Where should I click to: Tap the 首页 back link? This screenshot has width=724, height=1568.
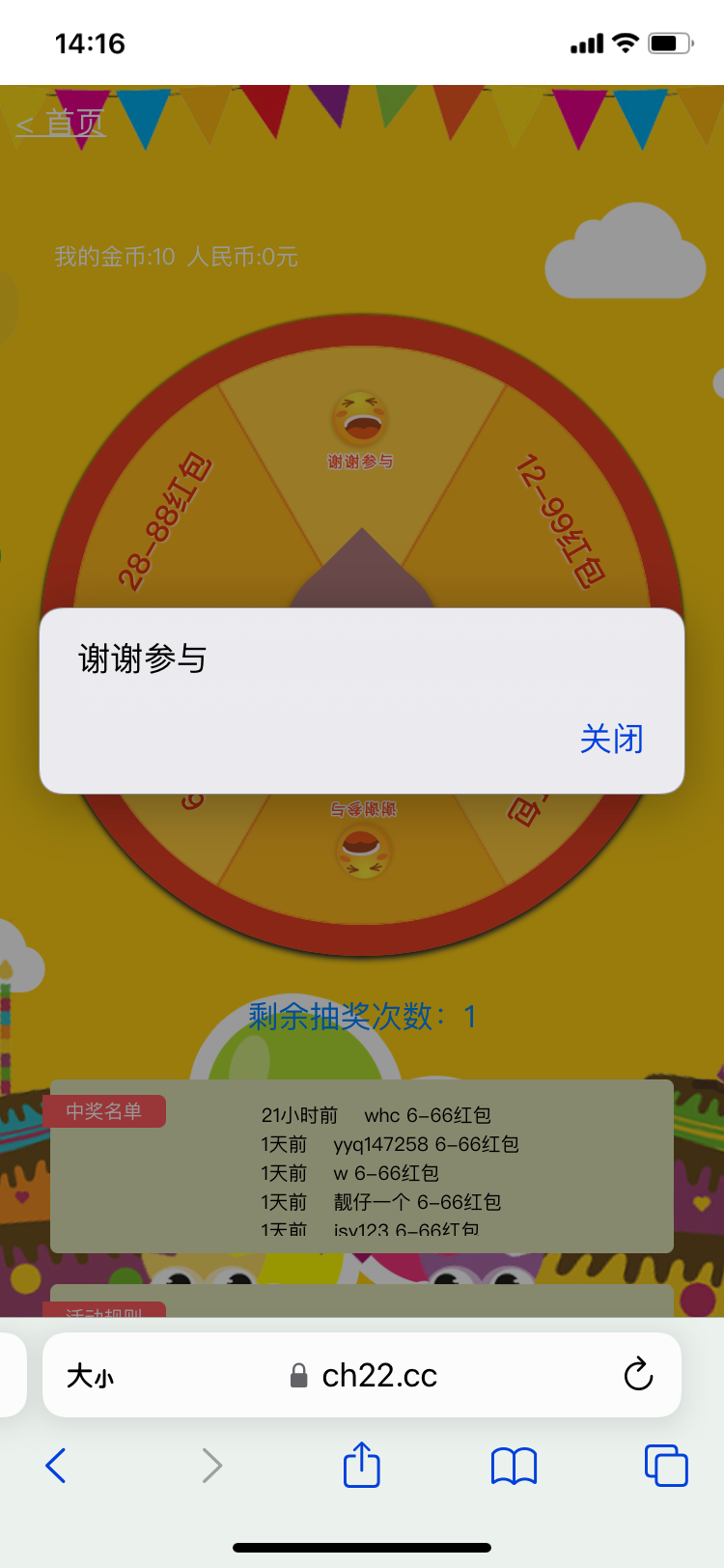click(61, 124)
